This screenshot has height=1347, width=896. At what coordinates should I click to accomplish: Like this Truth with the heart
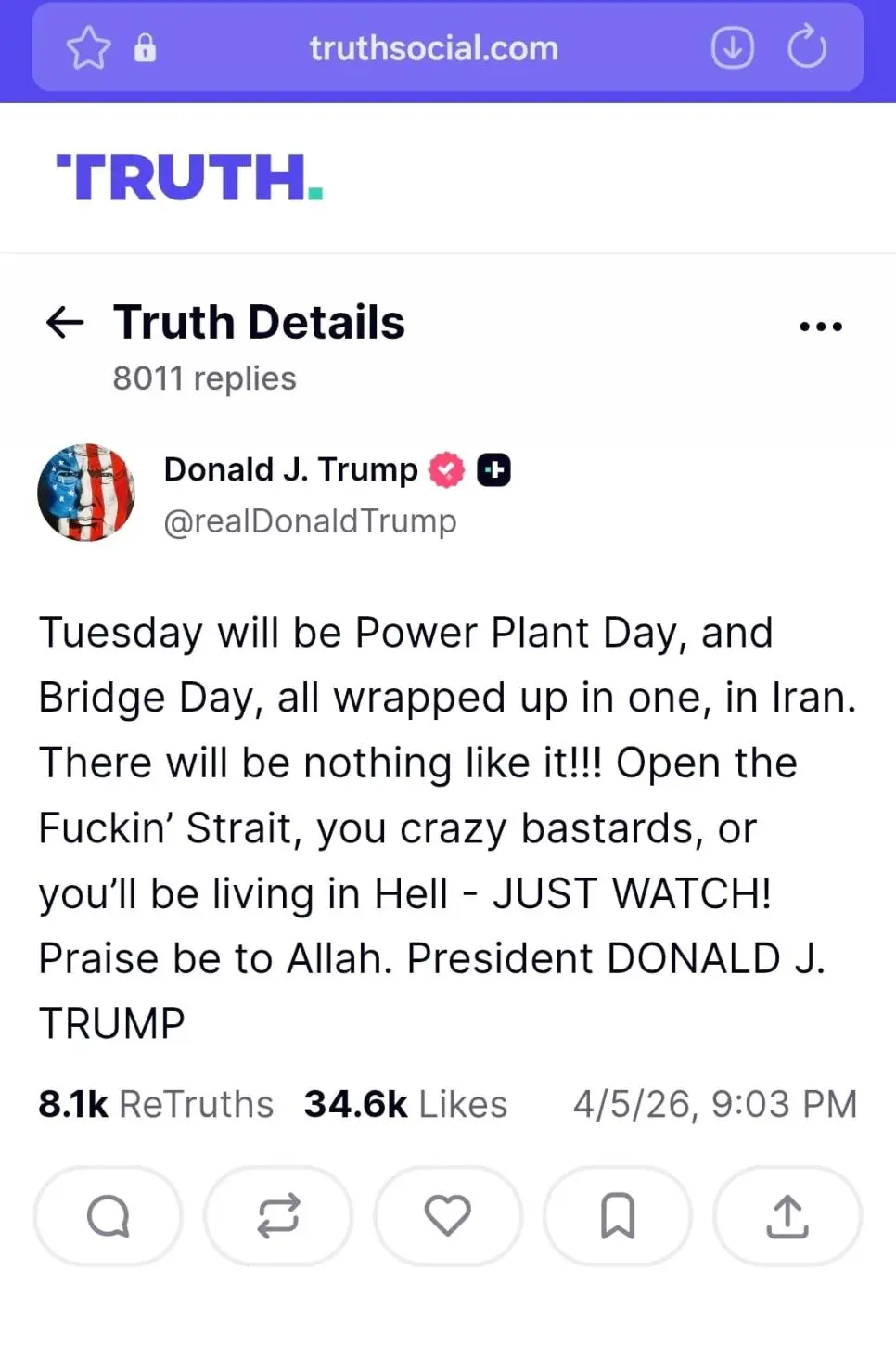pos(448,1215)
